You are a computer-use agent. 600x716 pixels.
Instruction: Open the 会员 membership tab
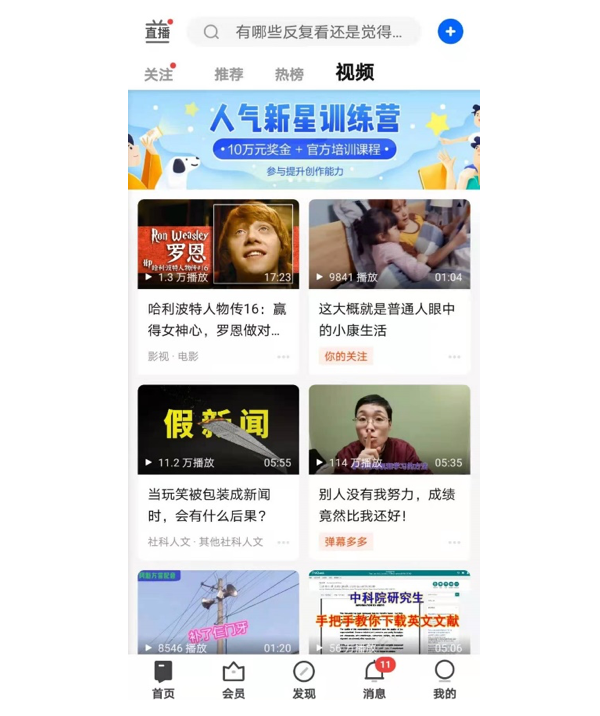233,680
